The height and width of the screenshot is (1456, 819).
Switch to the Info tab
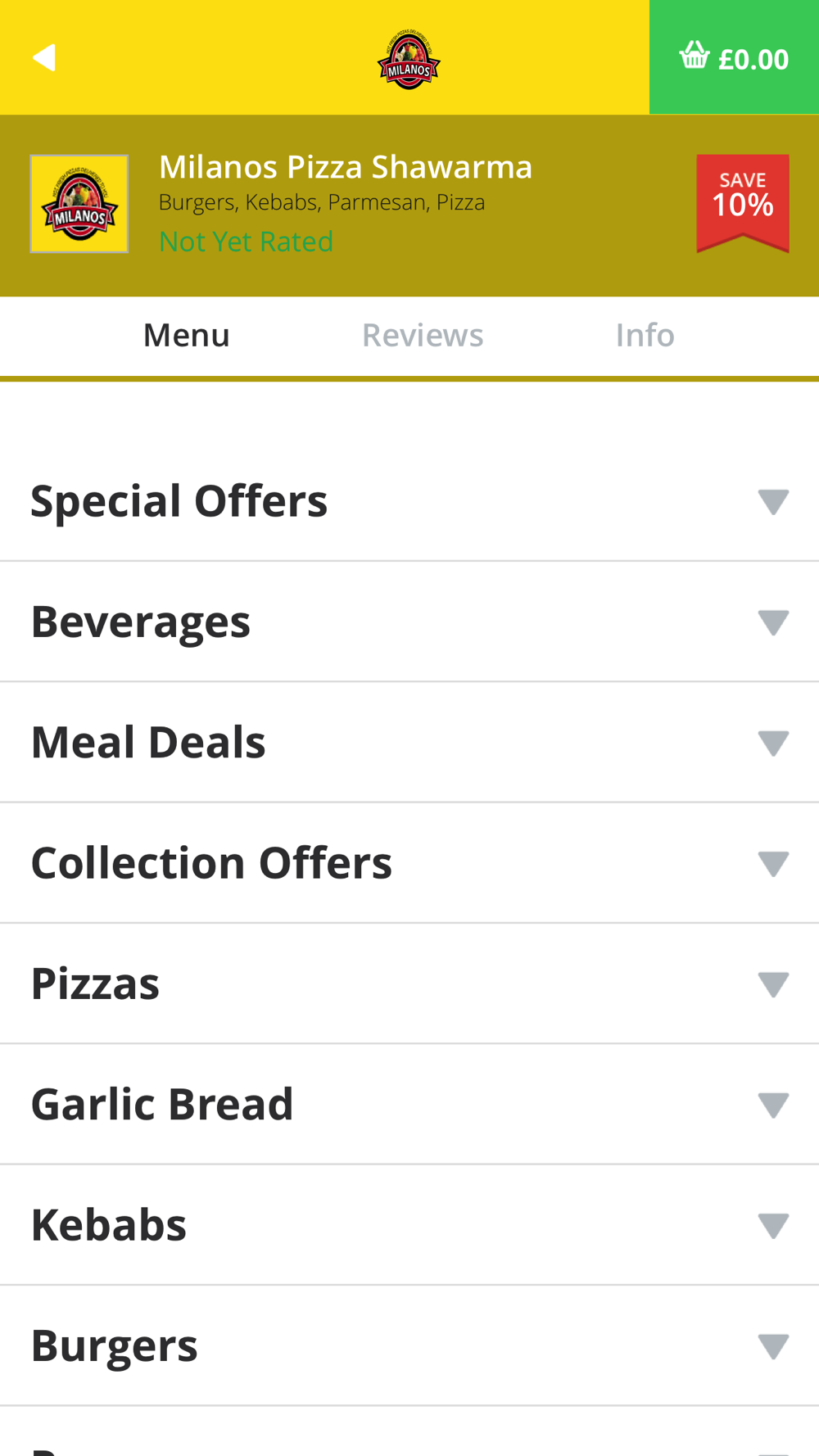point(645,335)
